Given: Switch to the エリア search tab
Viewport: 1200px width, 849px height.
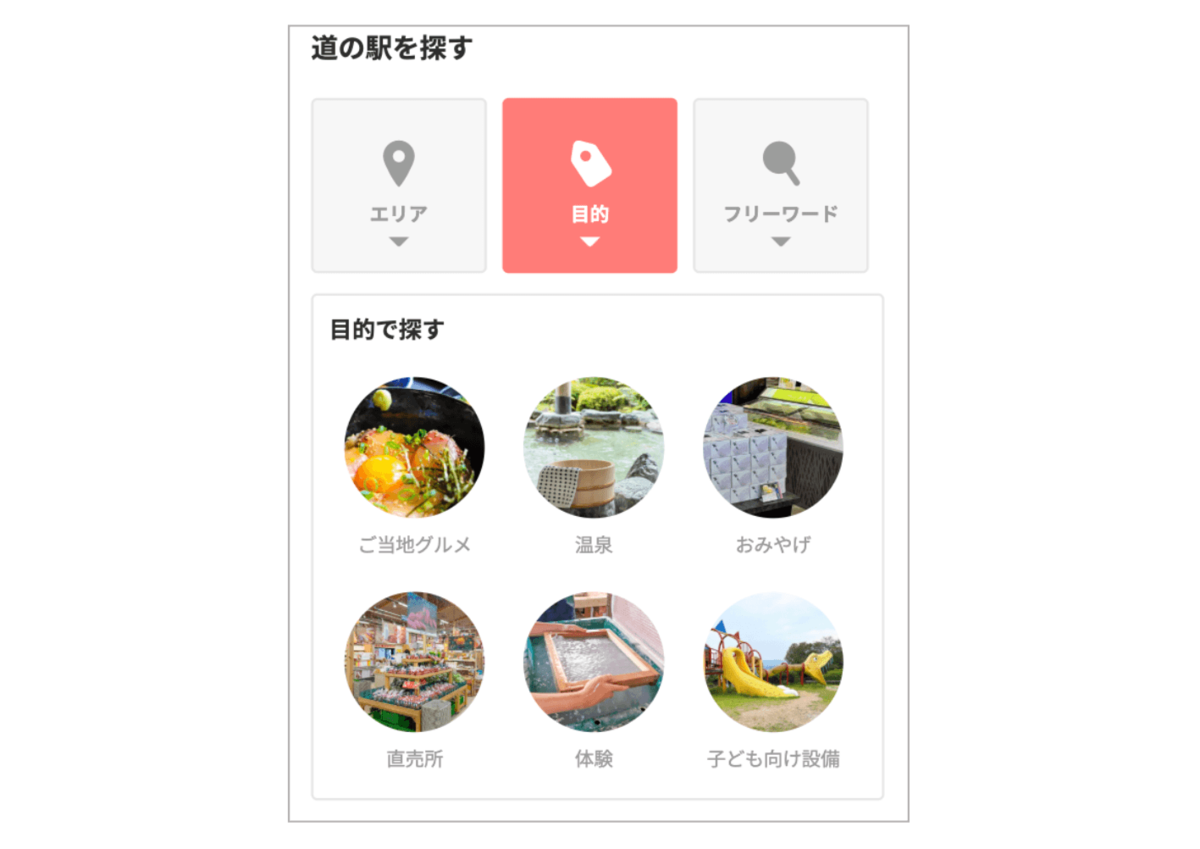Looking at the screenshot, I should pyautogui.click(x=398, y=185).
